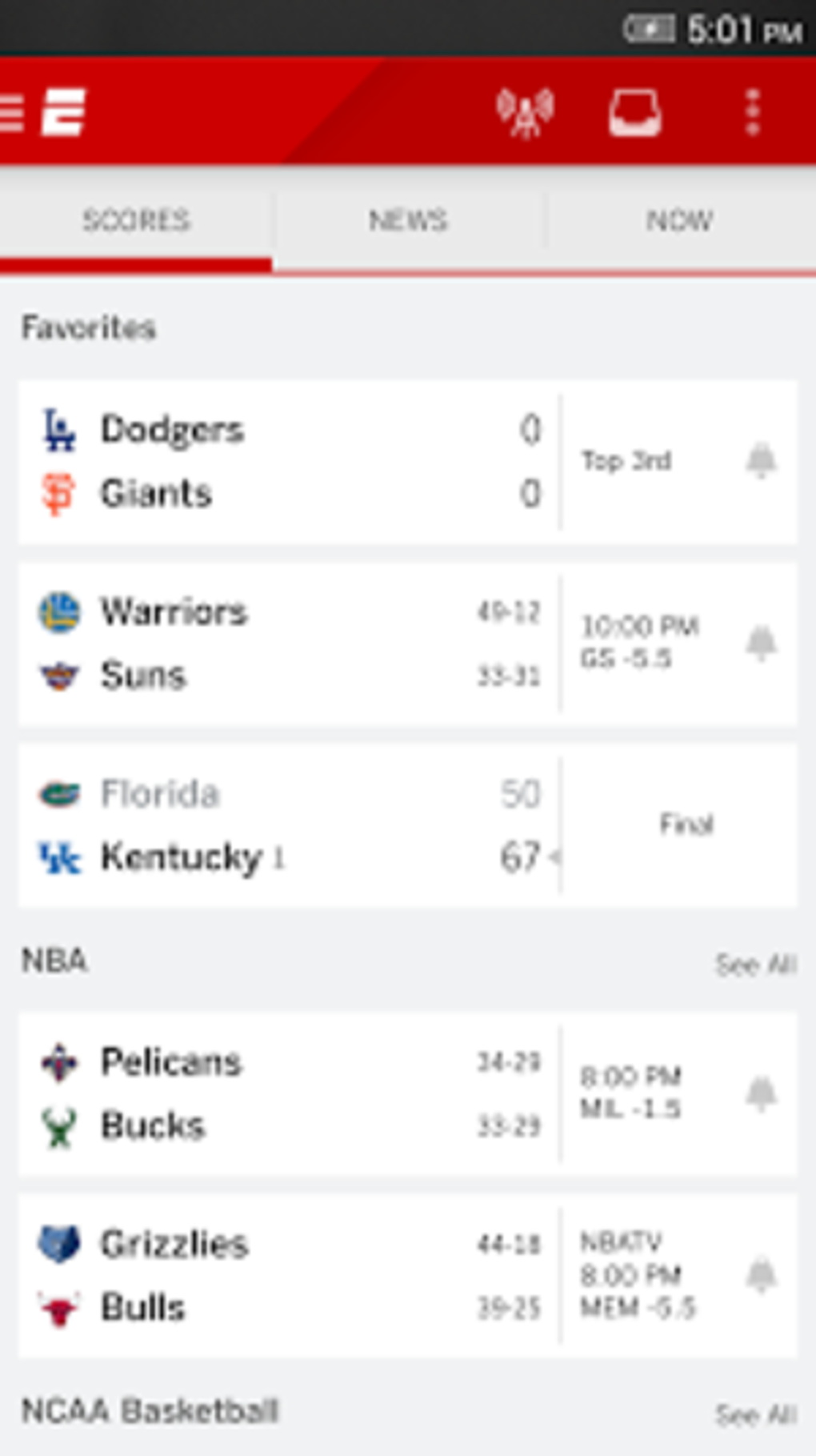Tap alert bell for Grizzlies-Bulls game
Image resolution: width=816 pixels, height=1456 pixels.
761,1275
